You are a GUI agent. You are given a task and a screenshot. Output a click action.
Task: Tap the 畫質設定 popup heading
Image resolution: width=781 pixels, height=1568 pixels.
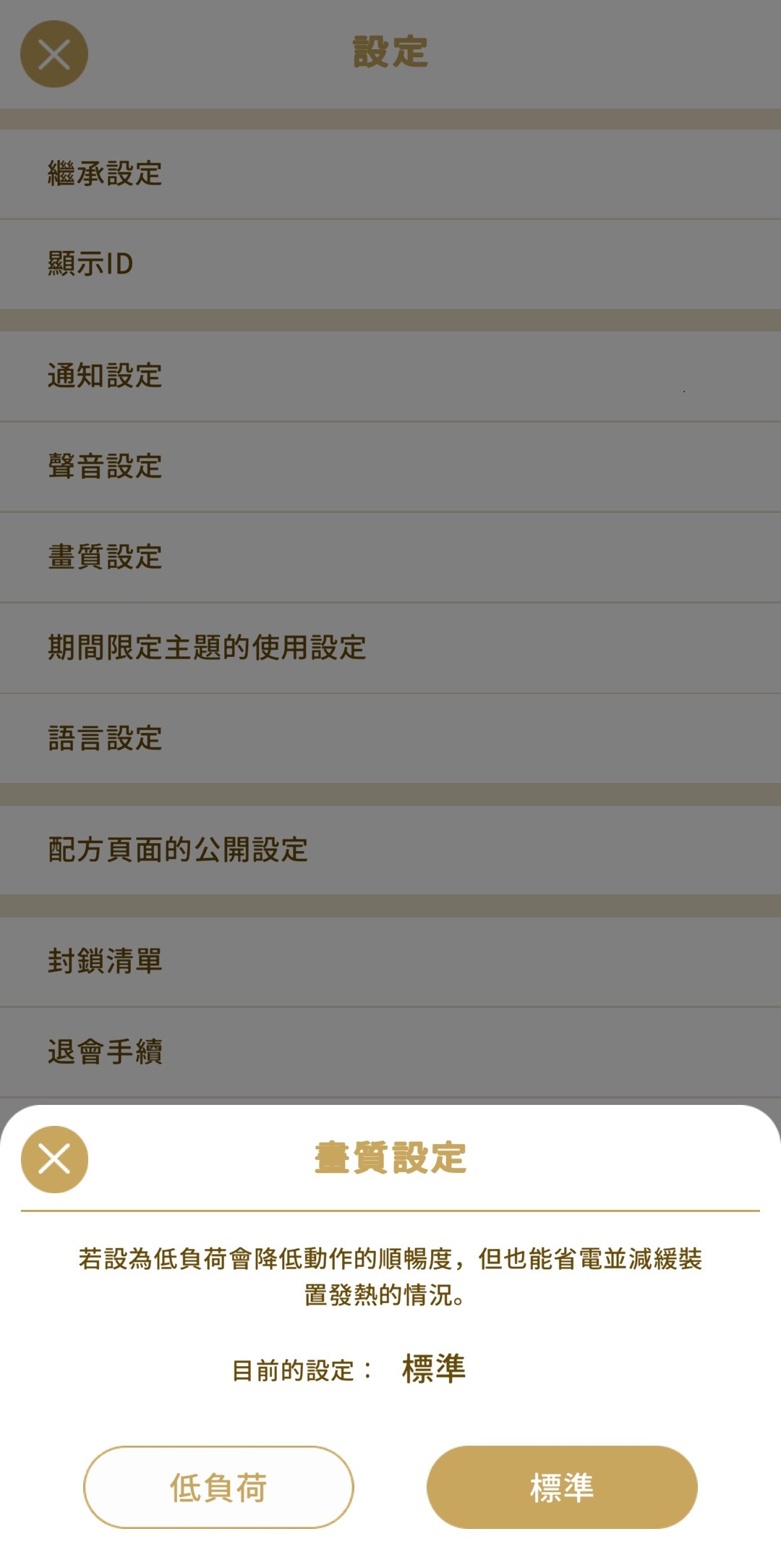coord(390,1158)
